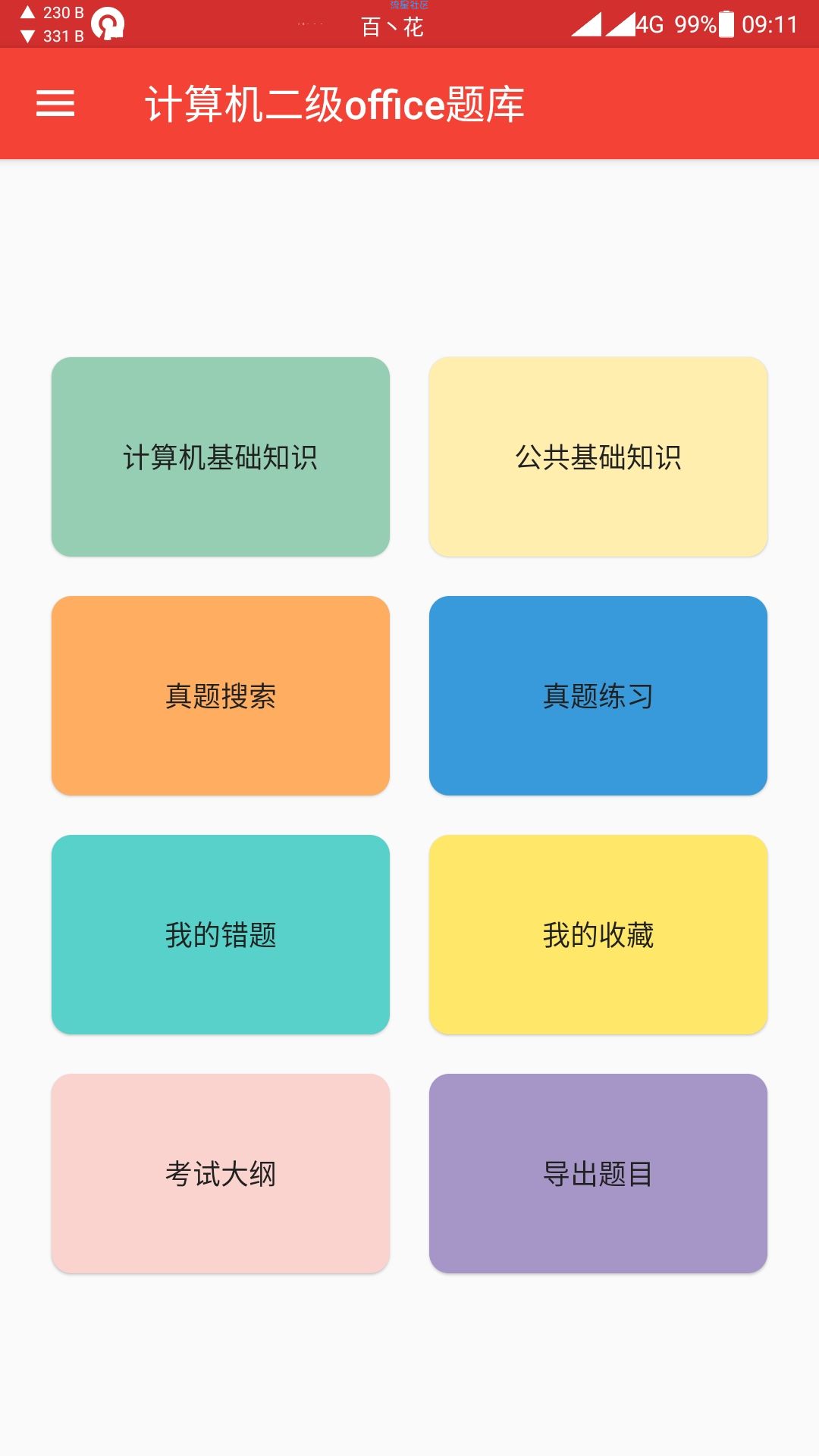View 我的错题 wrong answers
The image size is (819, 1456).
[221, 934]
